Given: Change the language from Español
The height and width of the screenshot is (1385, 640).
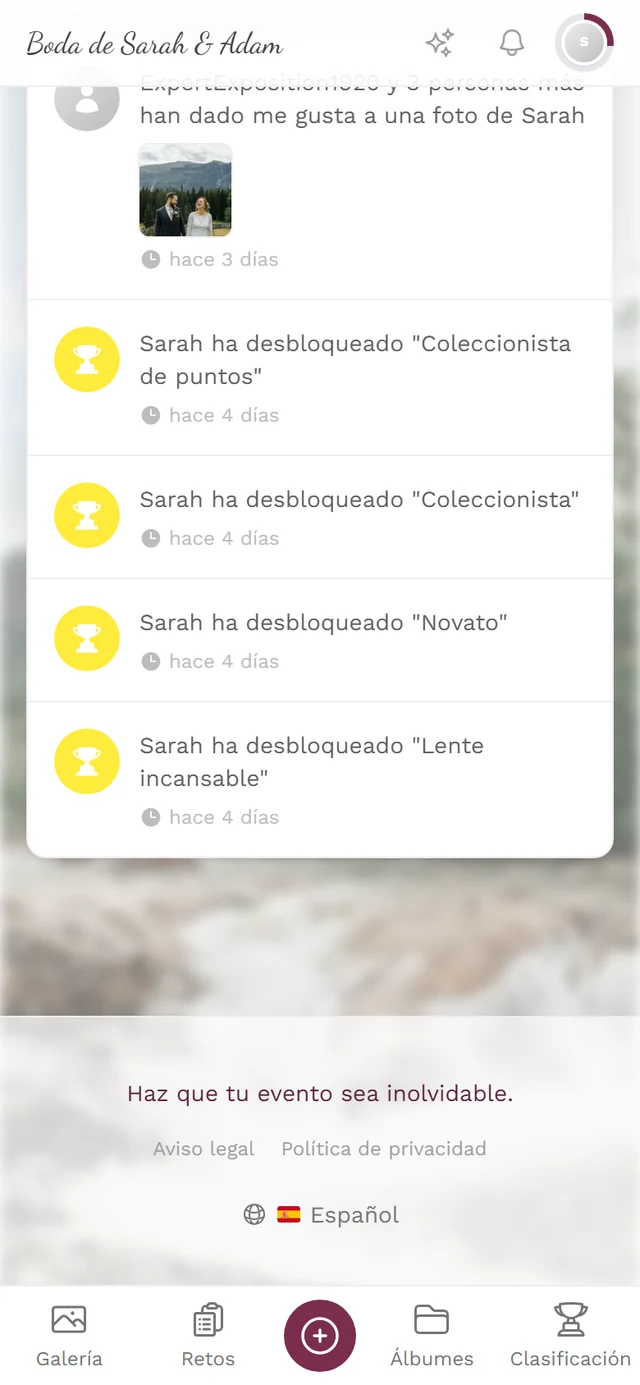Looking at the screenshot, I should click(321, 1215).
